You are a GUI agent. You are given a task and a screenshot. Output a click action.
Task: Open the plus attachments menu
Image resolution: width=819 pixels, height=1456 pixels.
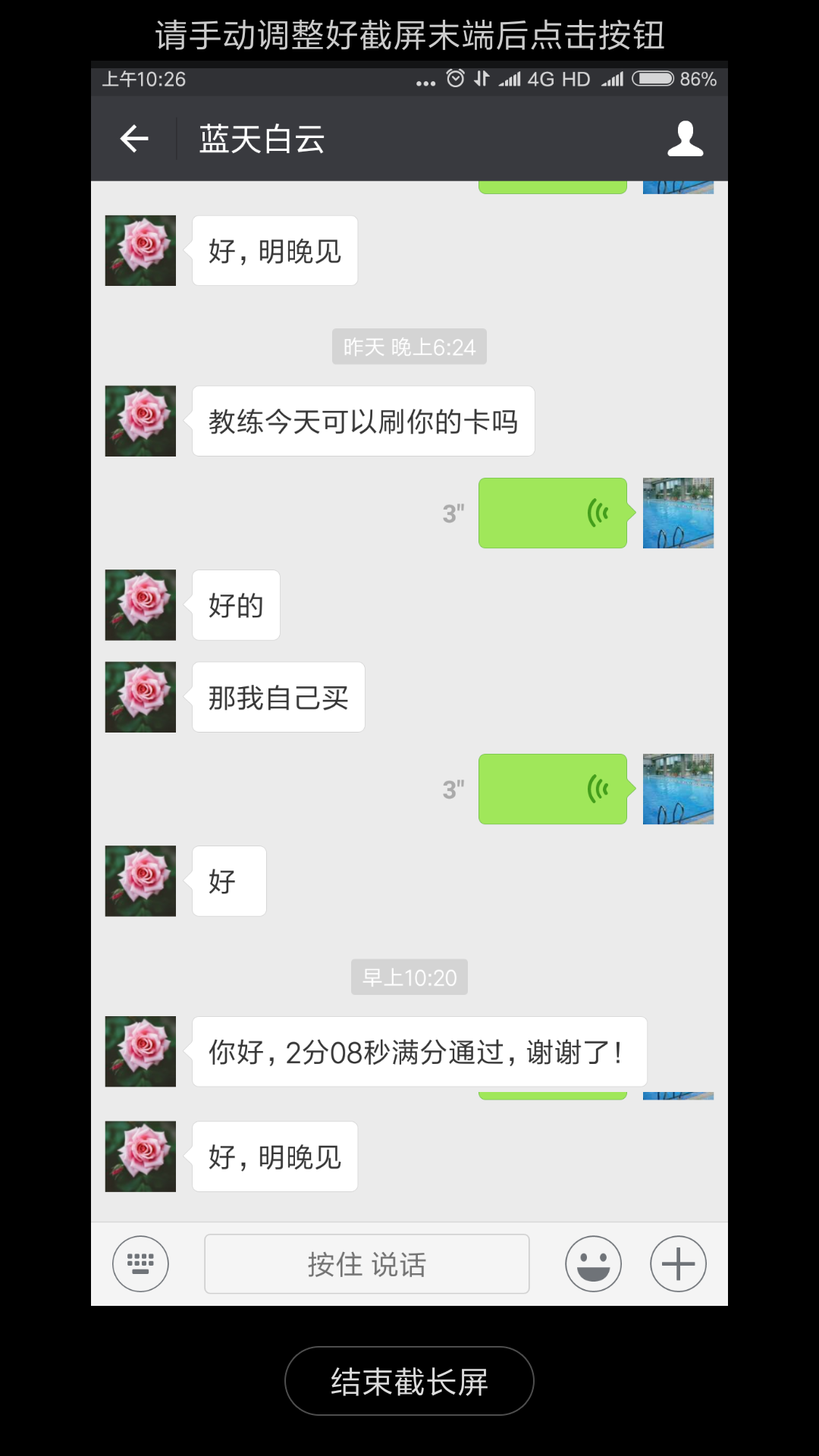(678, 1263)
